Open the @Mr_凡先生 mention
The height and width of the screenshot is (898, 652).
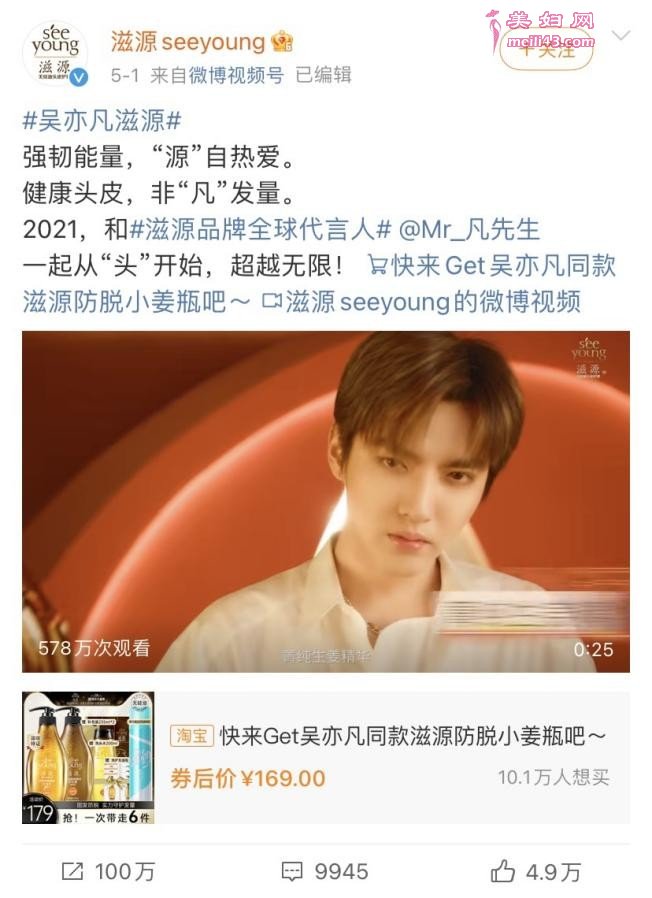click(469, 230)
